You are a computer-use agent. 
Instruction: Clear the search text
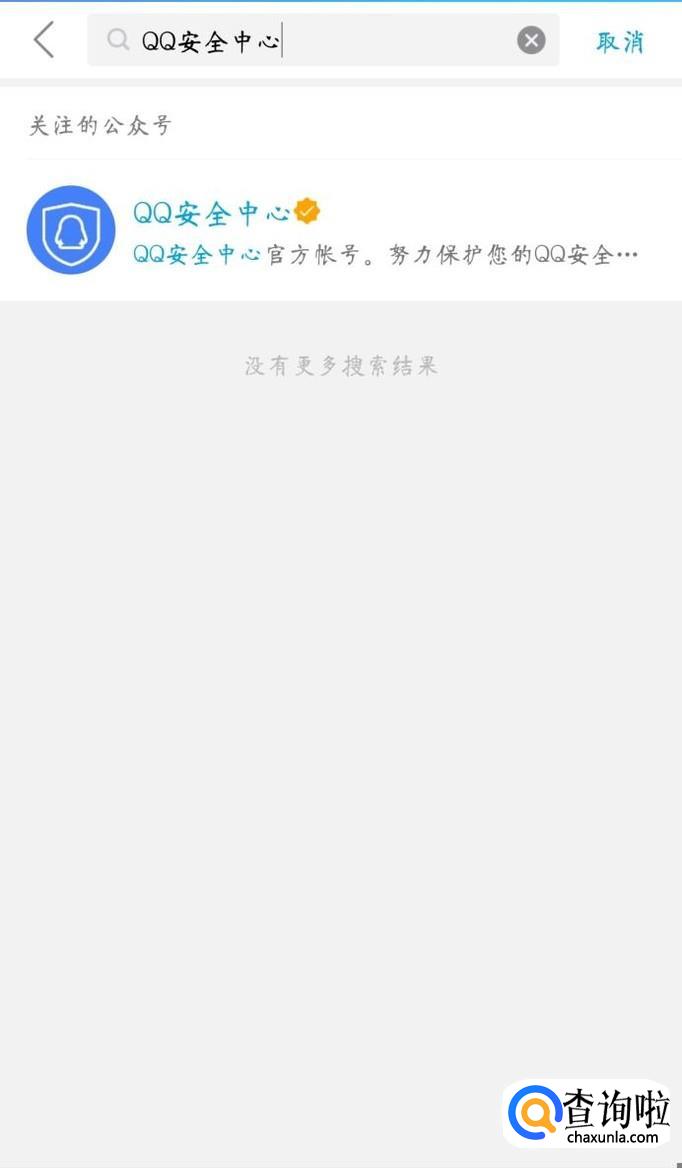click(531, 41)
